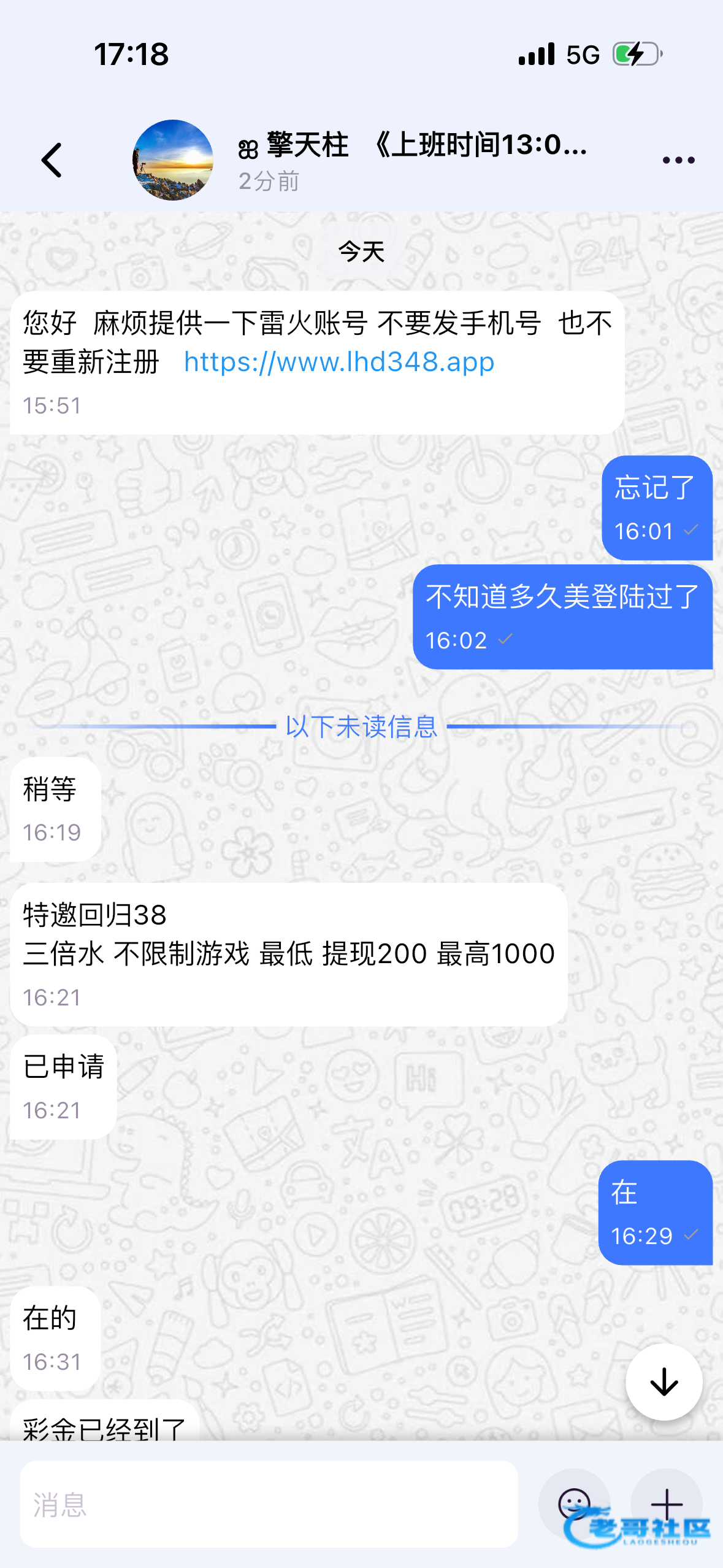The height and width of the screenshot is (1568, 723).
Task: Open the contact's sunset profile avatar
Action: [173, 160]
